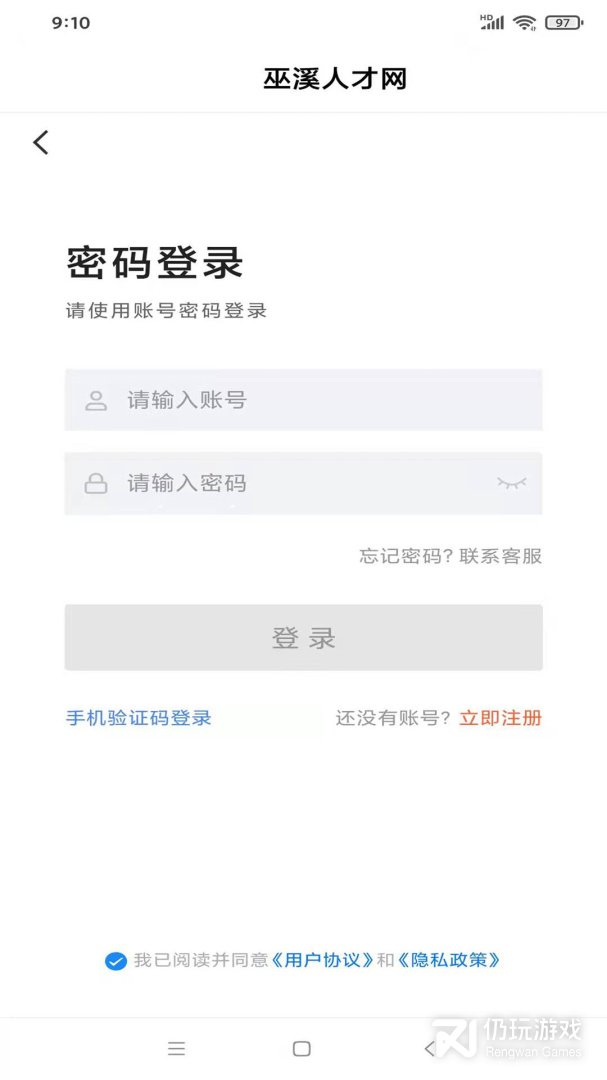Screen dimensions: 607x1080
Task: Tap the system home button
Action: 302,1048
